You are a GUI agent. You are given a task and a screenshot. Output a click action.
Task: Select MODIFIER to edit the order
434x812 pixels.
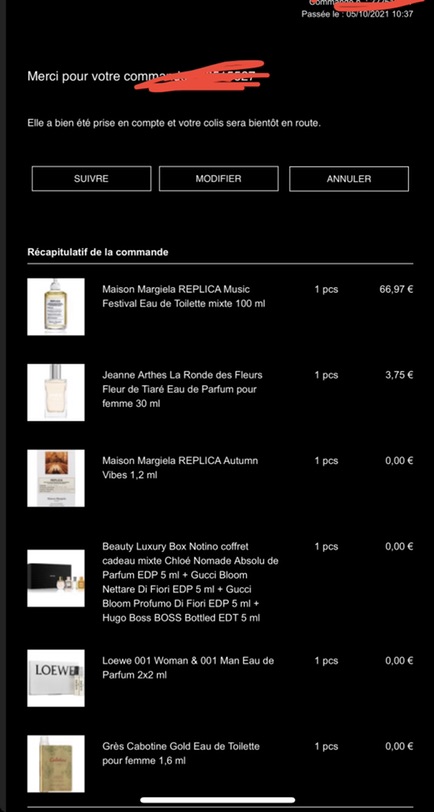218,179
